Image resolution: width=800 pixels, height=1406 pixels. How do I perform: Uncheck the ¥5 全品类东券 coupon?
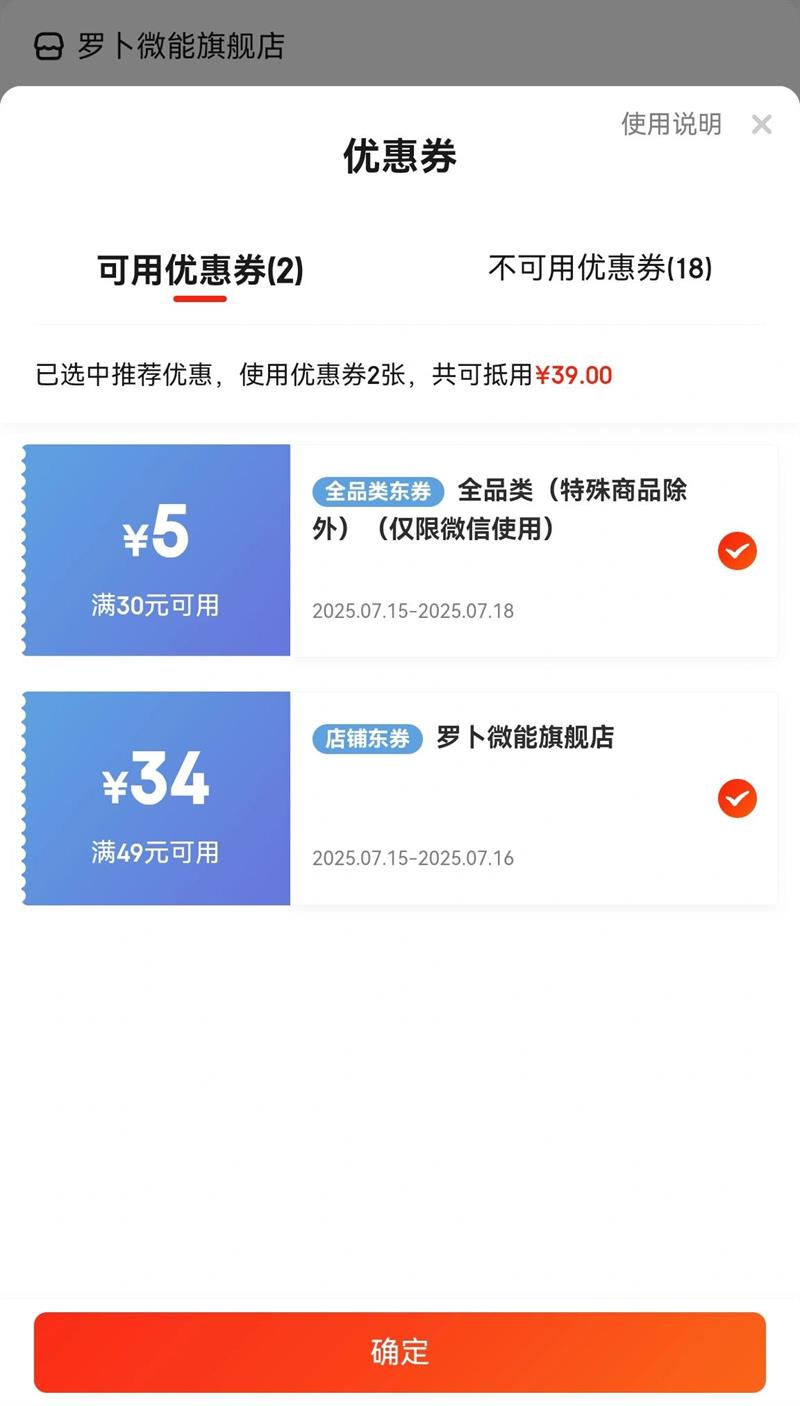[737, 551]
